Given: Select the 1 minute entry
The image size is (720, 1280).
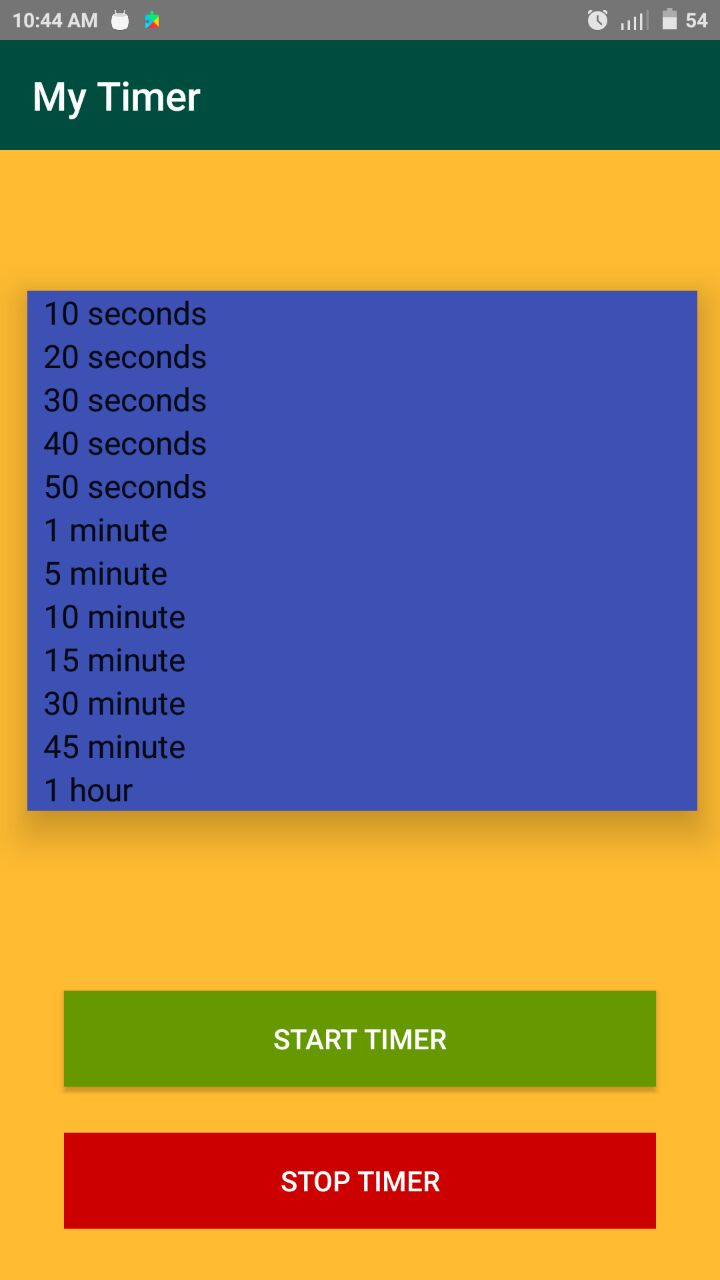Looking at the screenshot, I should pyautogui.click(x=104, y=530).
